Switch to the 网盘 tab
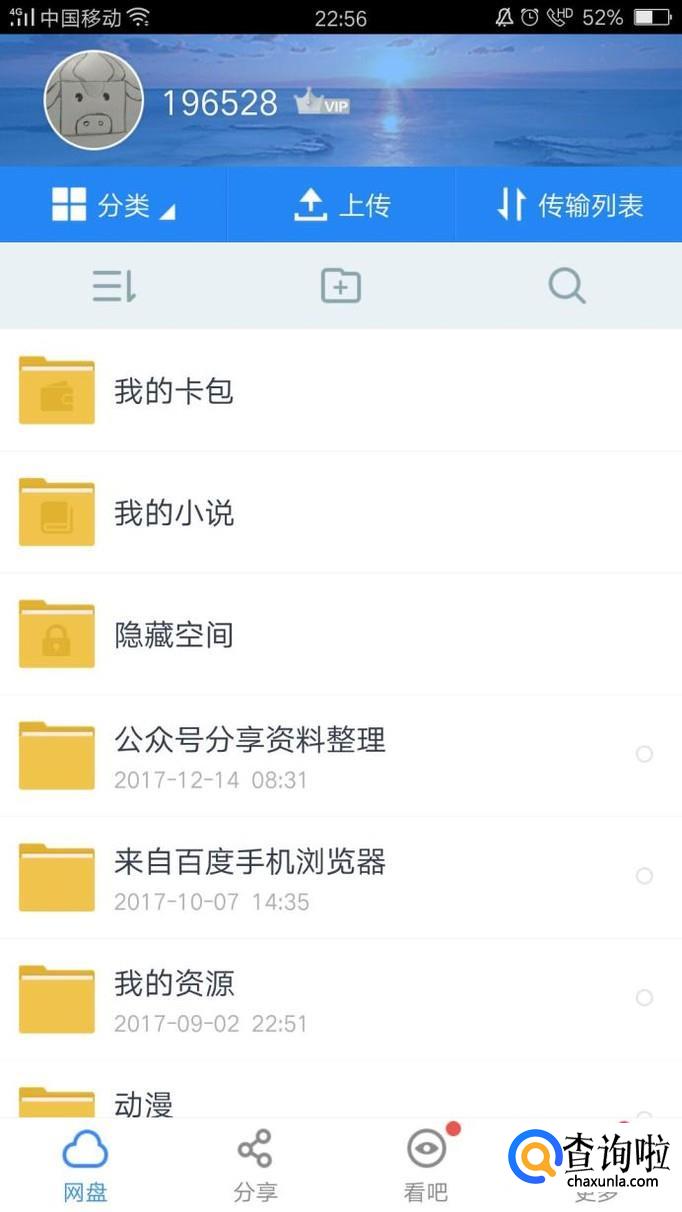 (85, 1165)
